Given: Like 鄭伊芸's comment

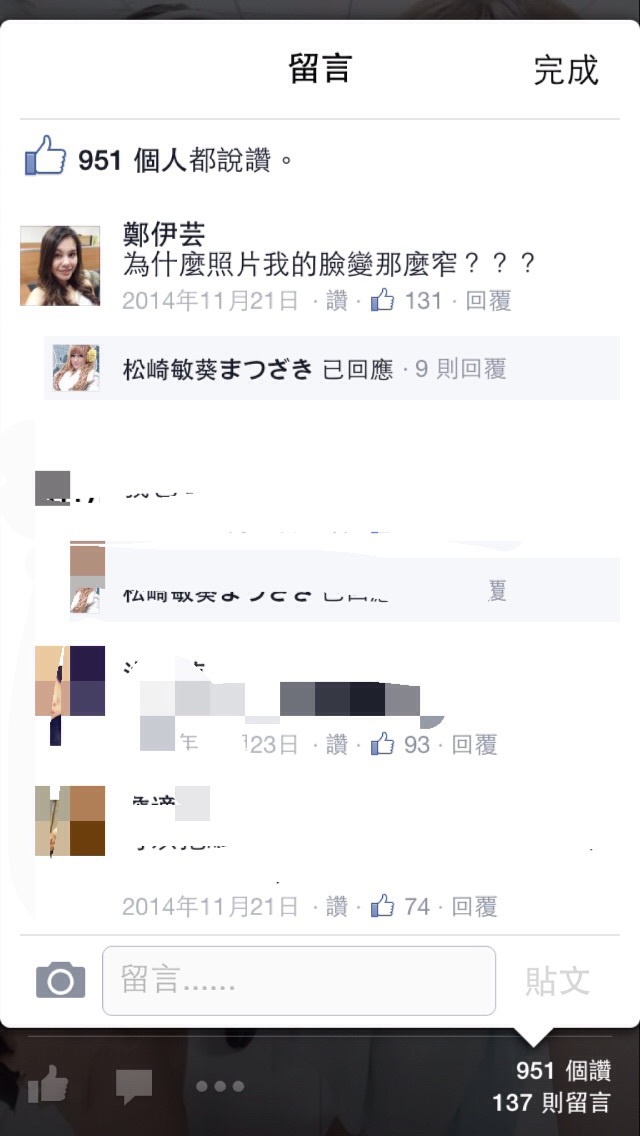Looking at the screenshot, I should pos(337,300).
